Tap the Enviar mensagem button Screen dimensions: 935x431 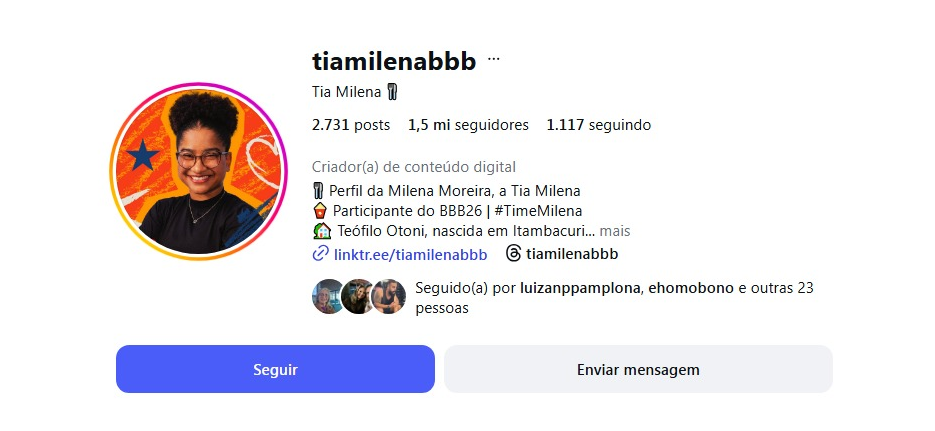pos(638,369)
